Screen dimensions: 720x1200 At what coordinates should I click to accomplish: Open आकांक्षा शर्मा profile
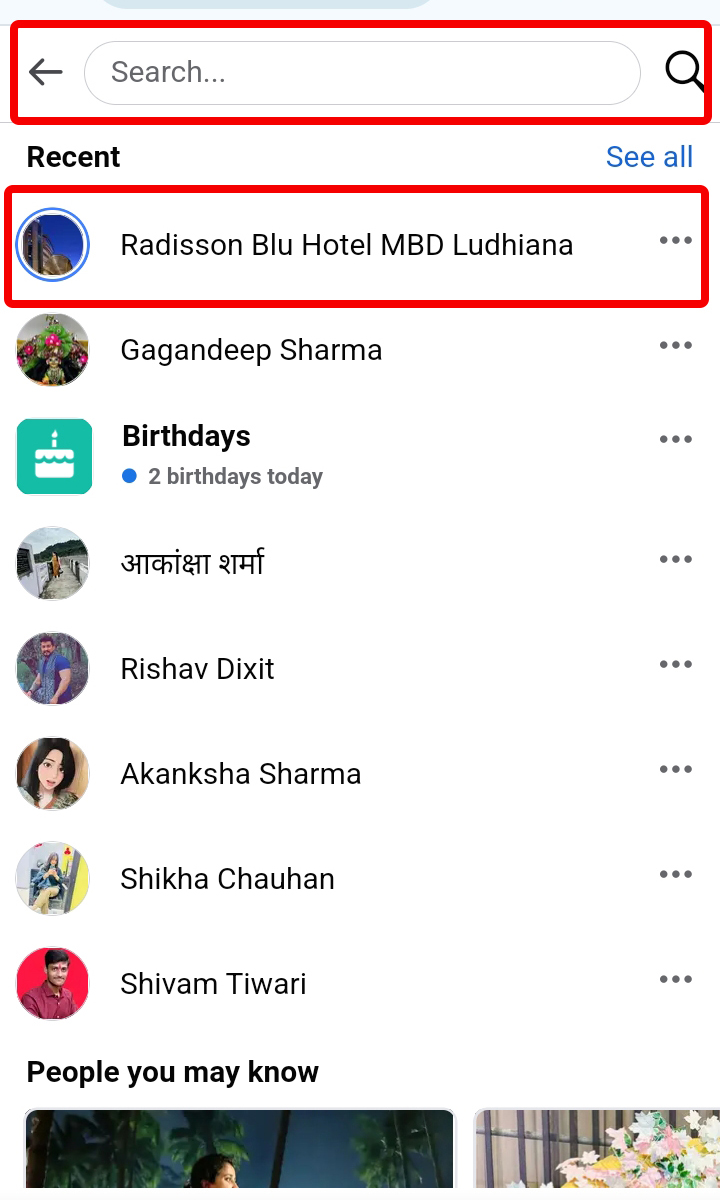[x=192, y=564]
